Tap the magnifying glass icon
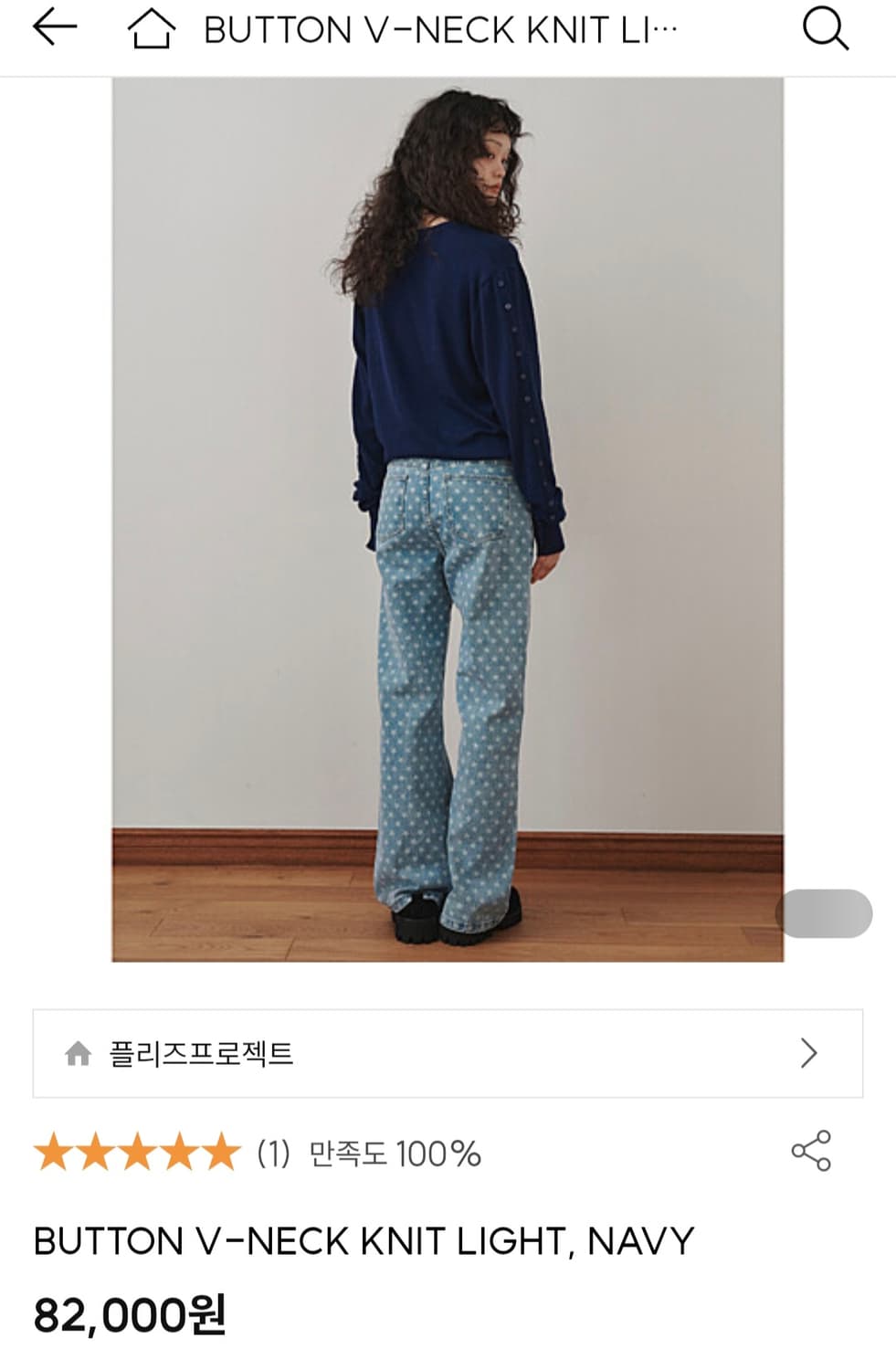The image size is (896, 1370). coord(827,27)
